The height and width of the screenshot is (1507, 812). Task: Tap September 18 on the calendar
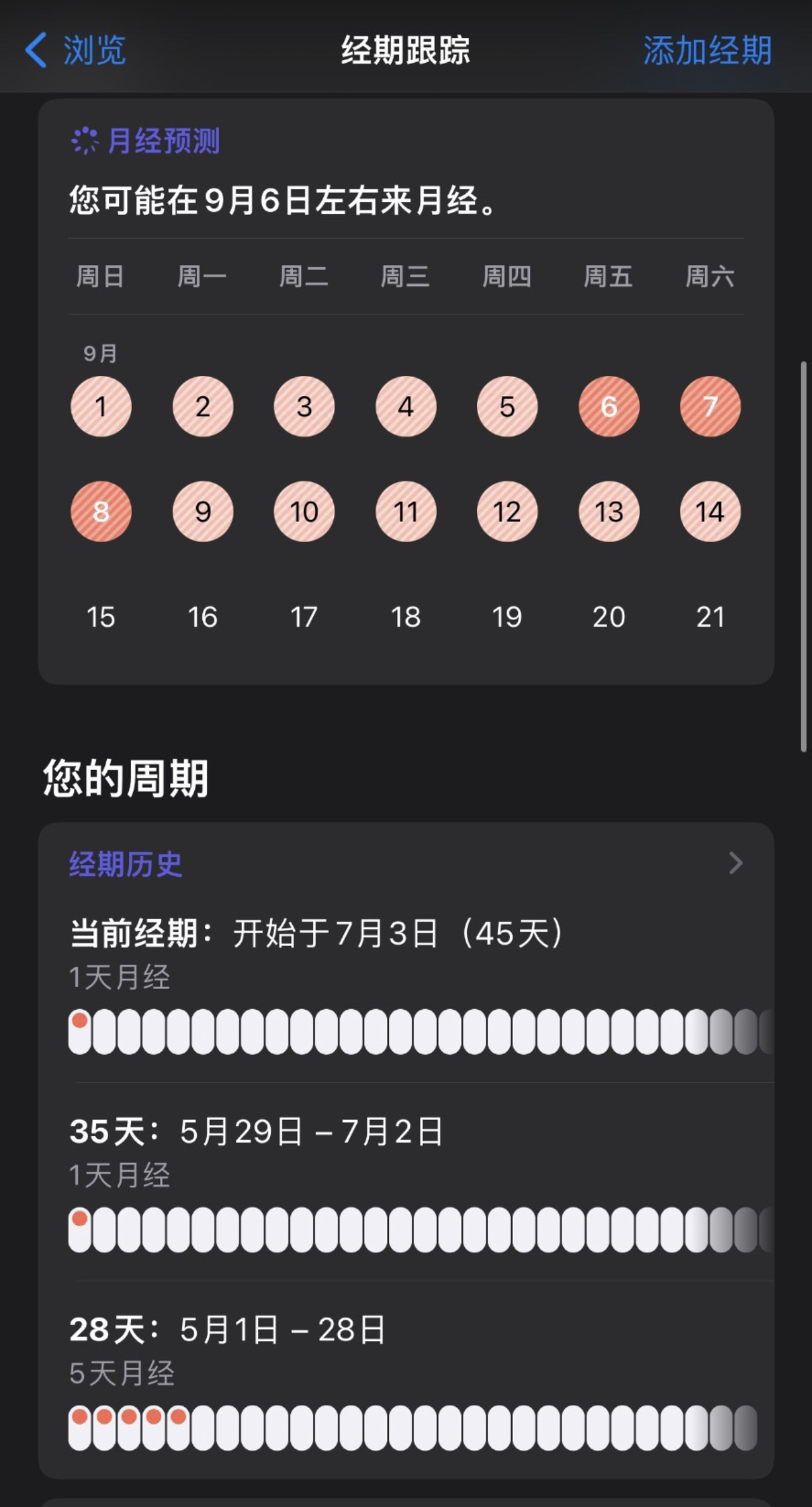click(405, 617)
